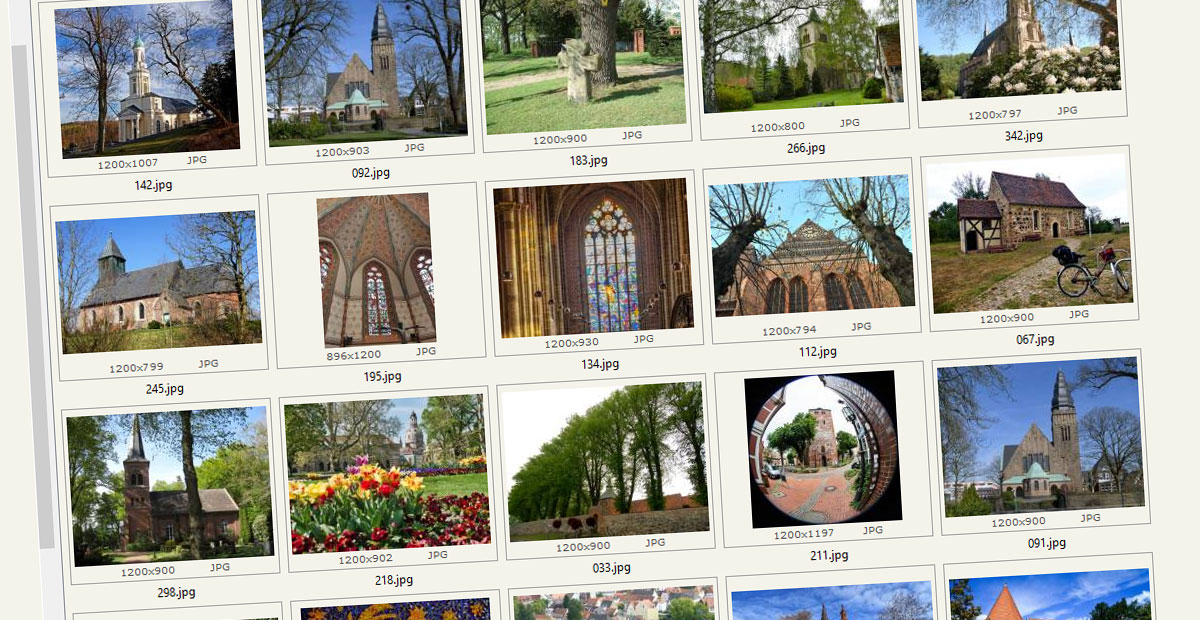The width and height of the screenshot is (1200, 620).
Task: Select the 033.jpg thumbnail
Action: coord(605,462)
